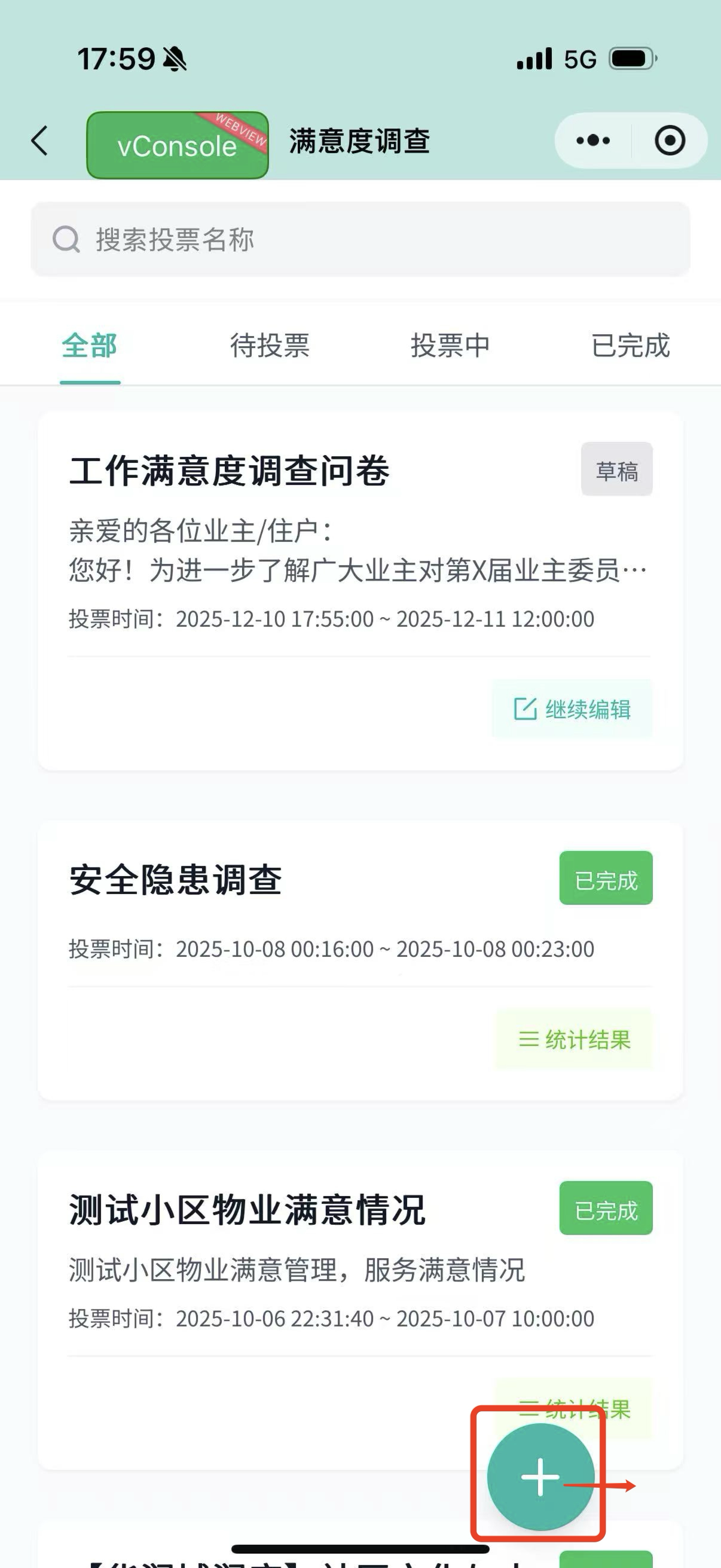Go back with the left arrow
Viewport: 721px width, 1568px height.
point(40,141)
